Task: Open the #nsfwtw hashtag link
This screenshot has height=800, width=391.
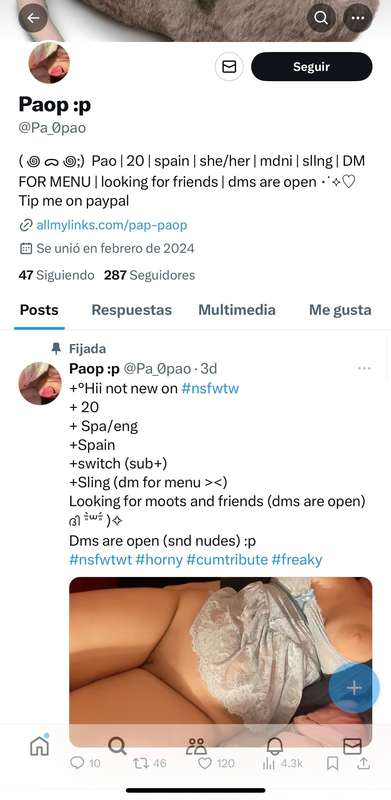Action: pos(210,389)
